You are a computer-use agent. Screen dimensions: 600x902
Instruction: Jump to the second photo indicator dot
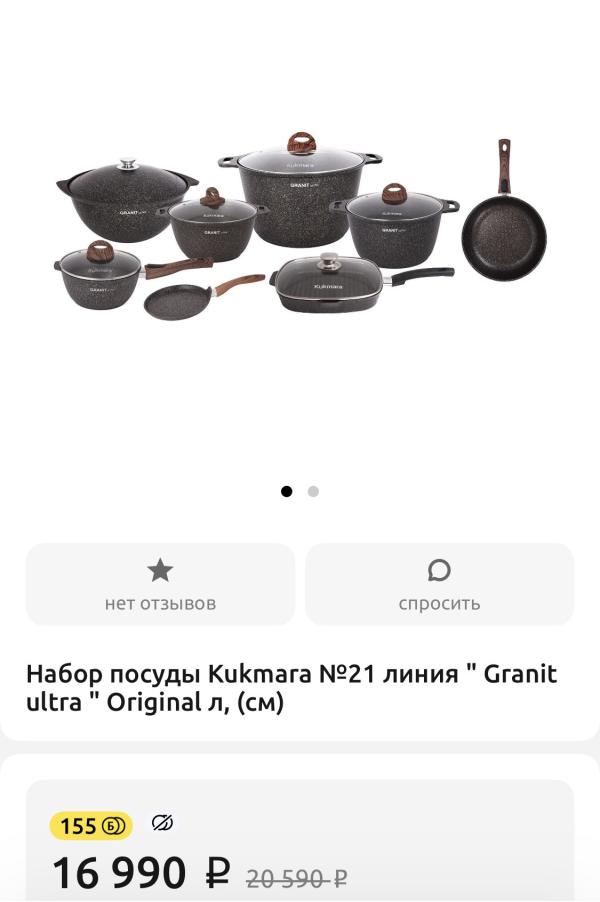tap(313, 491)
